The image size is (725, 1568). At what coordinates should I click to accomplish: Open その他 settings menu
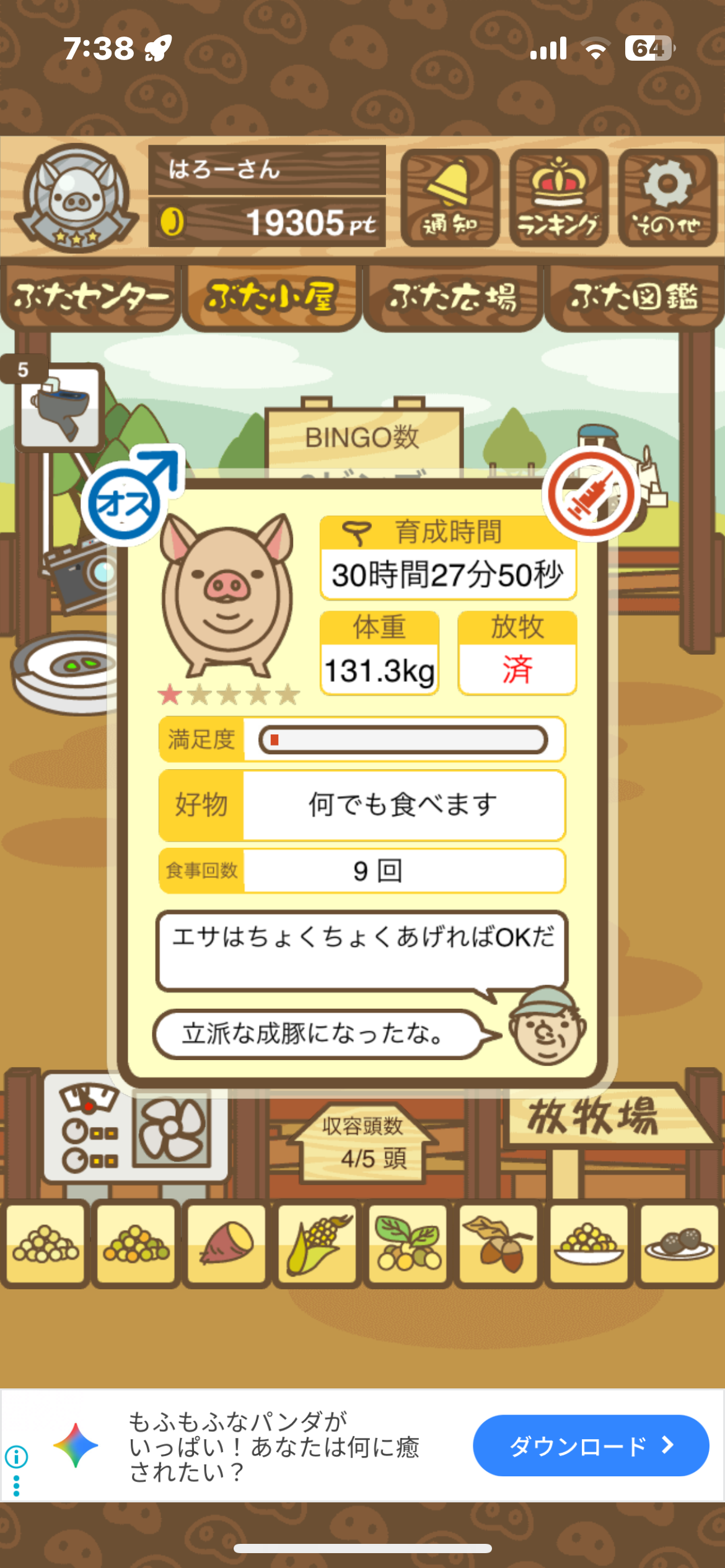click(667, 198)
